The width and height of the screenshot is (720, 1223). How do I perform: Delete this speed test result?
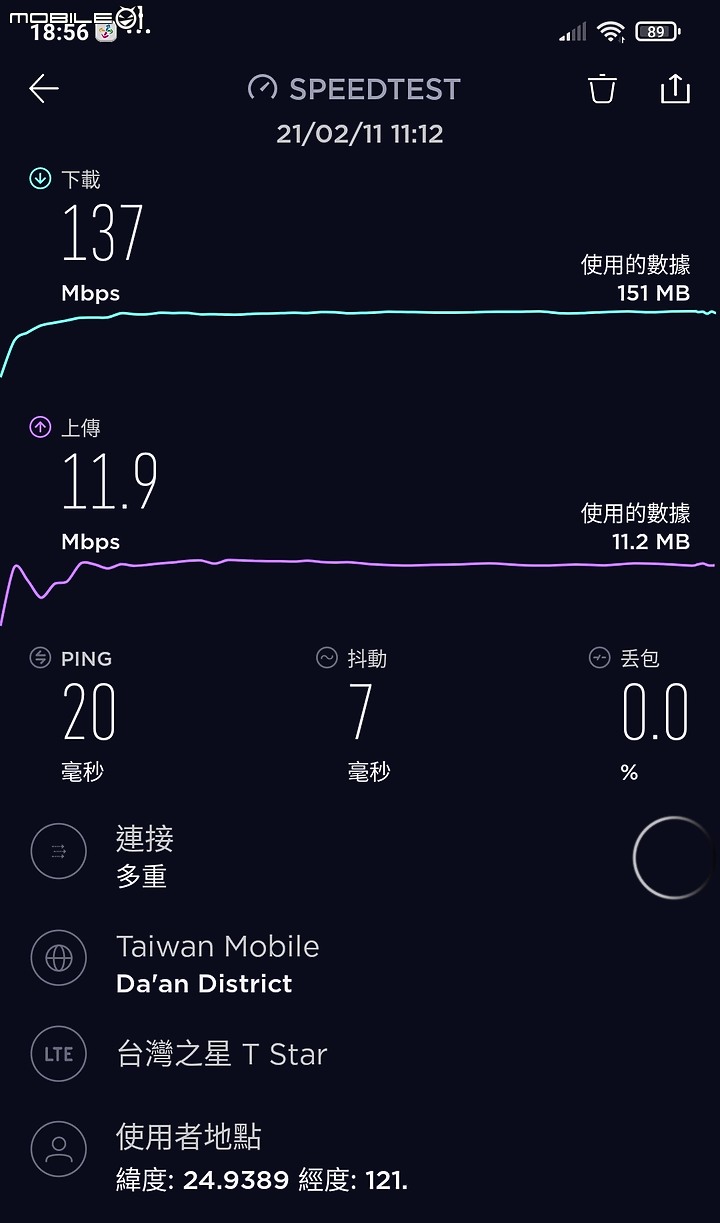602,89
